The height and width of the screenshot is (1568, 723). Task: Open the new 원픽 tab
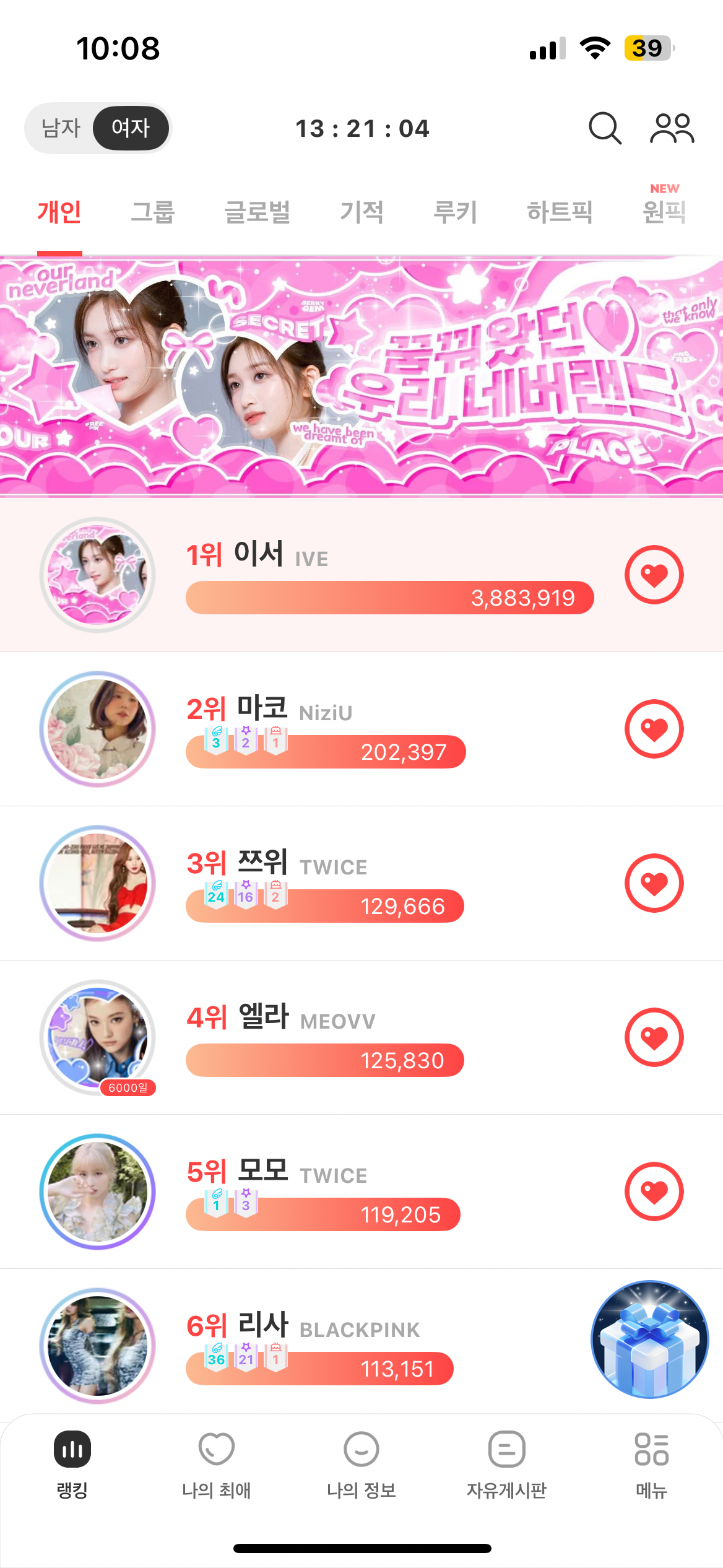[664, 211]
